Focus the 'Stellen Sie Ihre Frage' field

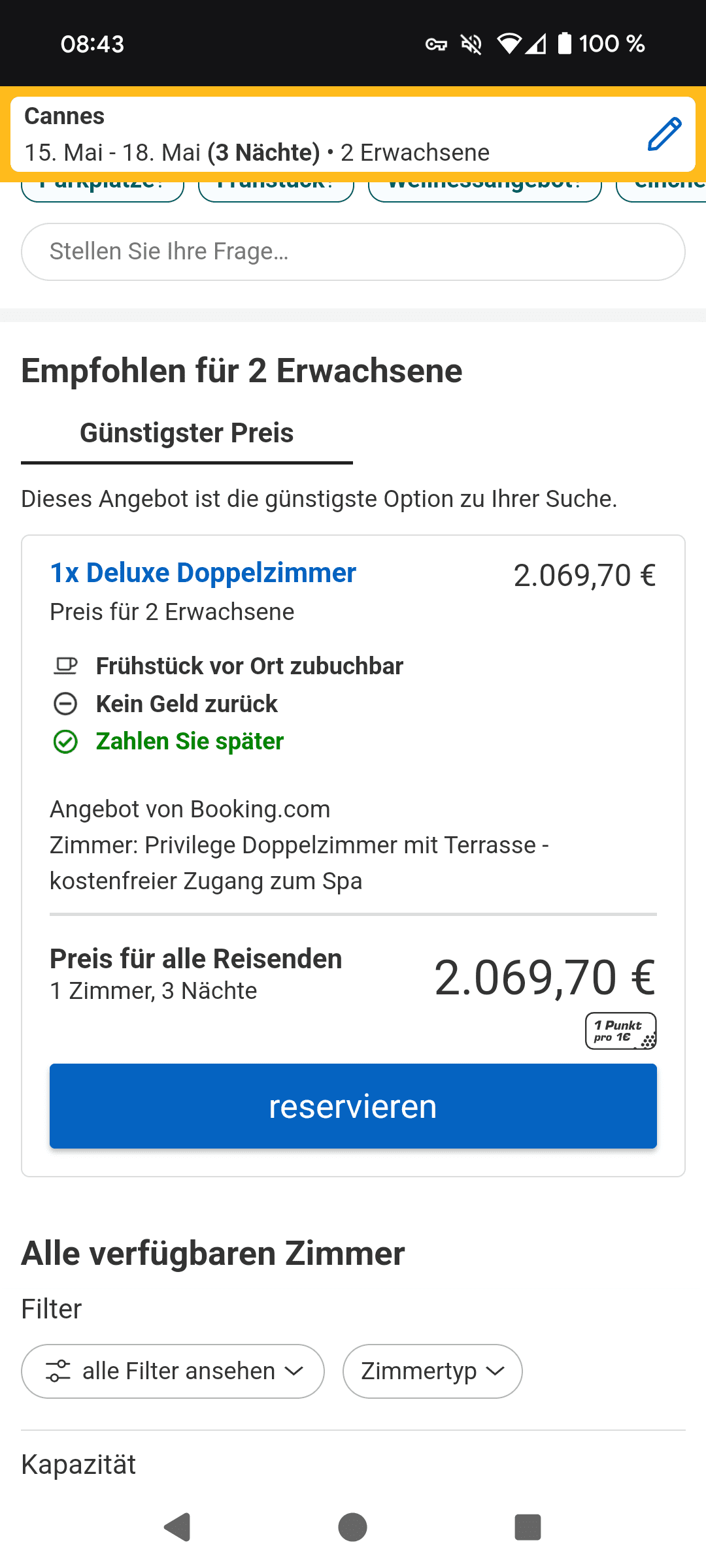point(353,252)
